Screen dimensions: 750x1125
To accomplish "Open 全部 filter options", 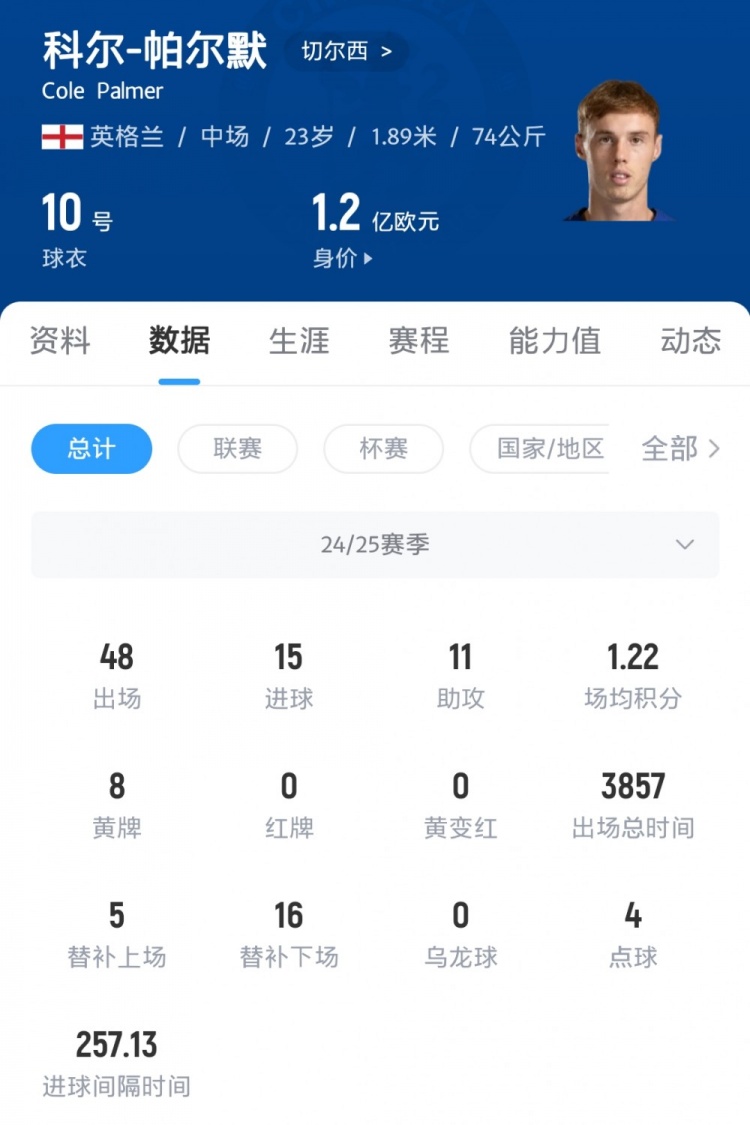I will (x=681, y=449).
